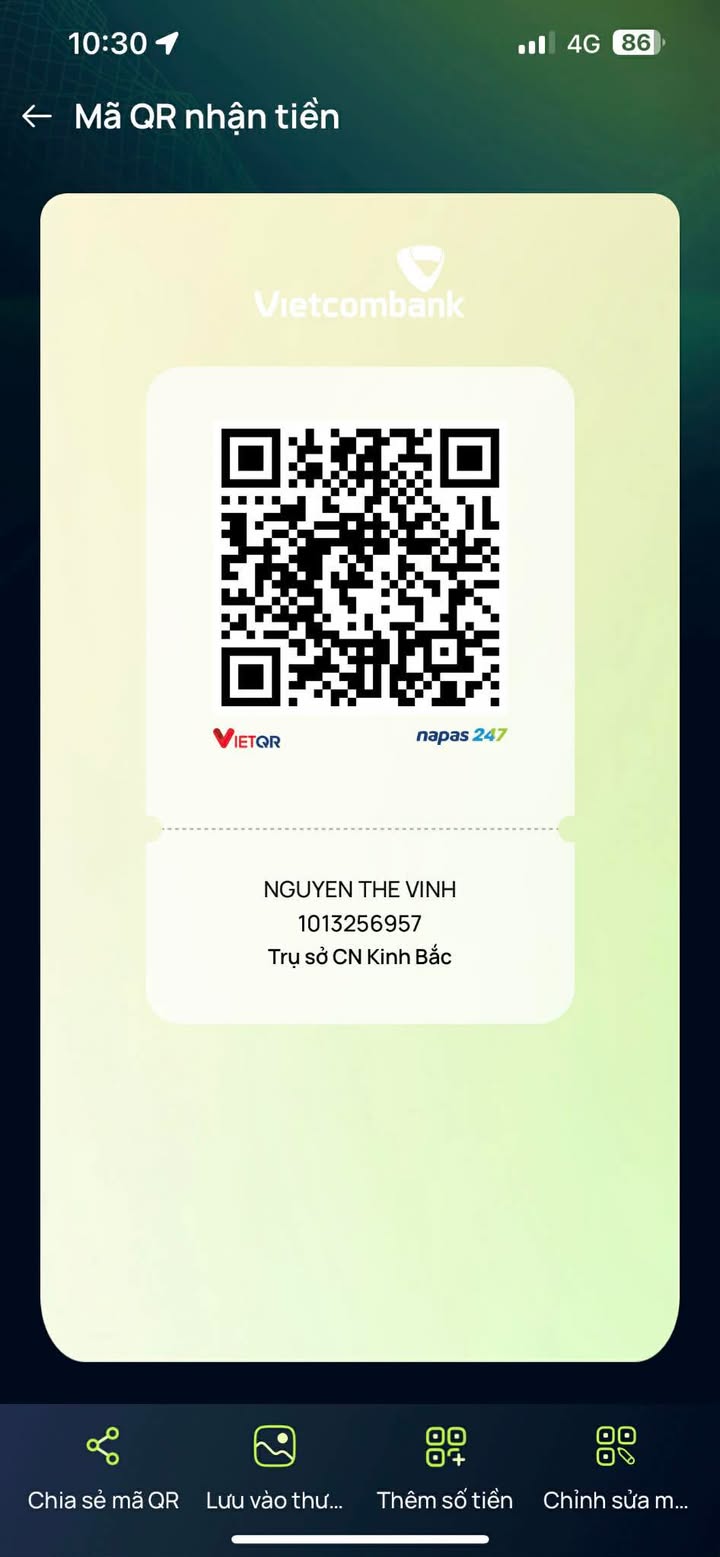720x1557 pixels.
Task: Select Lưu vào thư viện option
Action: pyautogui.click(x=274, y=1466)
